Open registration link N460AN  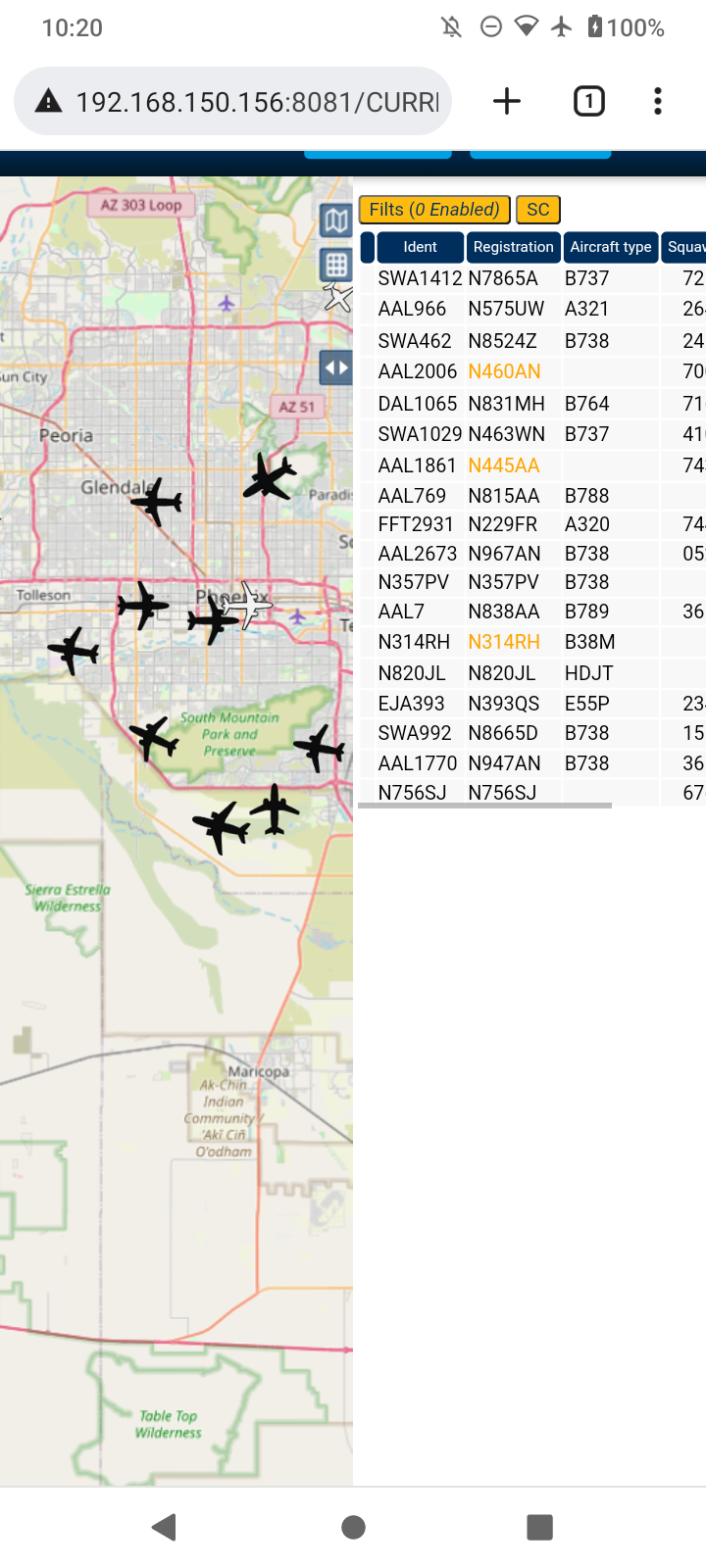(504, 371)
